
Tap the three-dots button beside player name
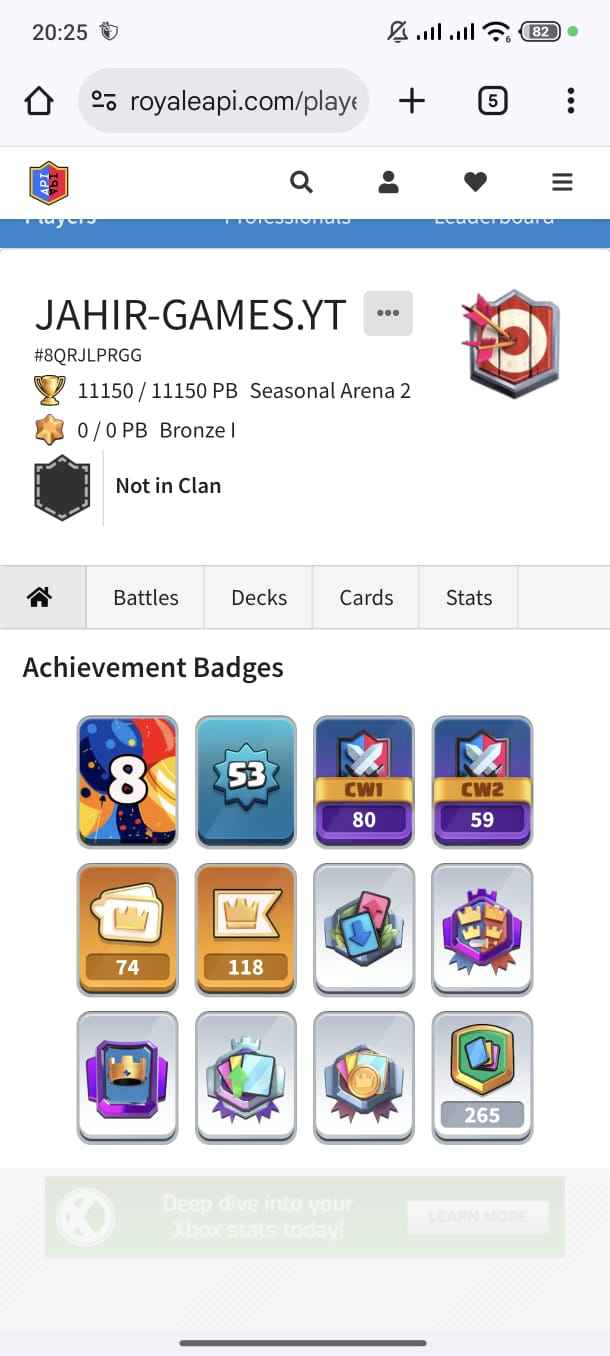click(x=388, y=313)
